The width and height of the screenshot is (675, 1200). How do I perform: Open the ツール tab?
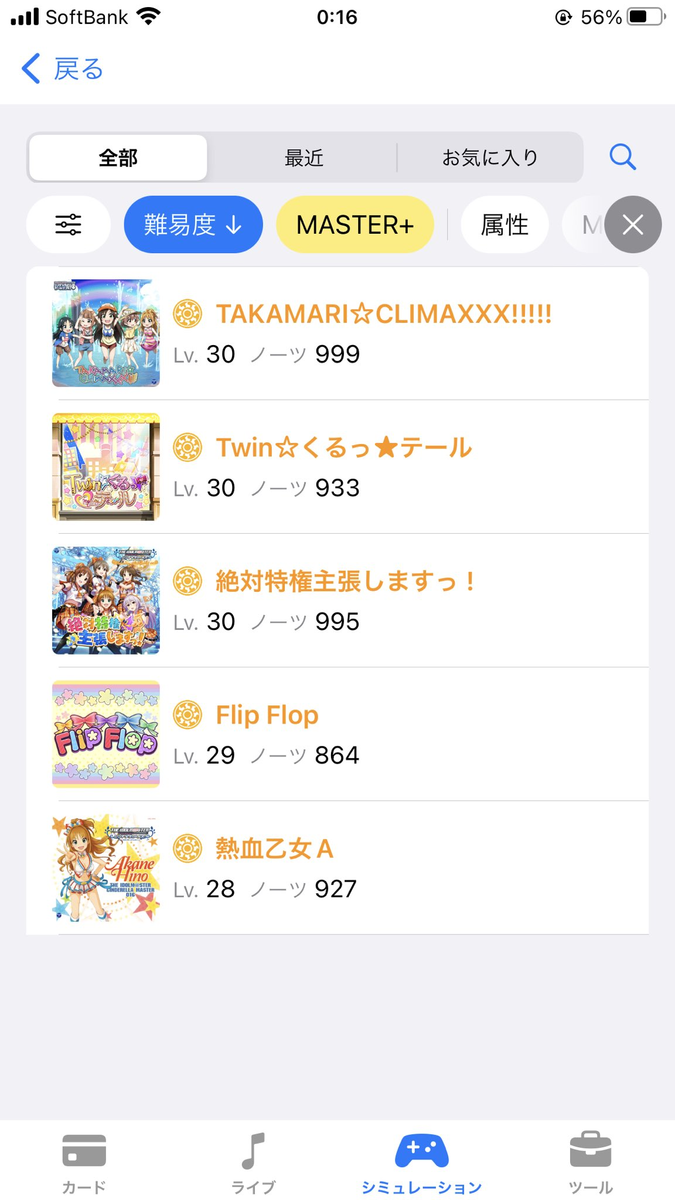click(x=590, y=1163)
